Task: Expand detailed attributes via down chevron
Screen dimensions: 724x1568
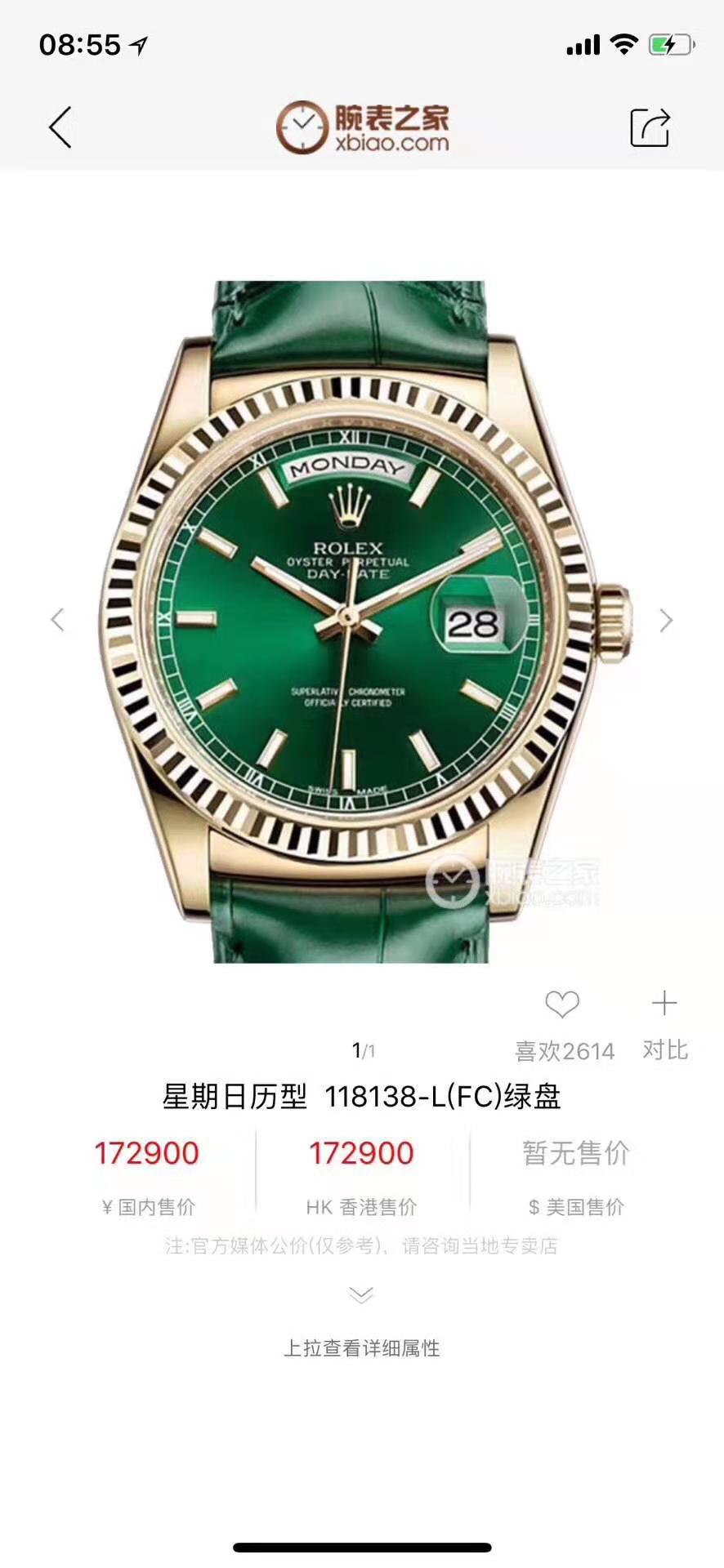Action: click(x=361, y=1295)
